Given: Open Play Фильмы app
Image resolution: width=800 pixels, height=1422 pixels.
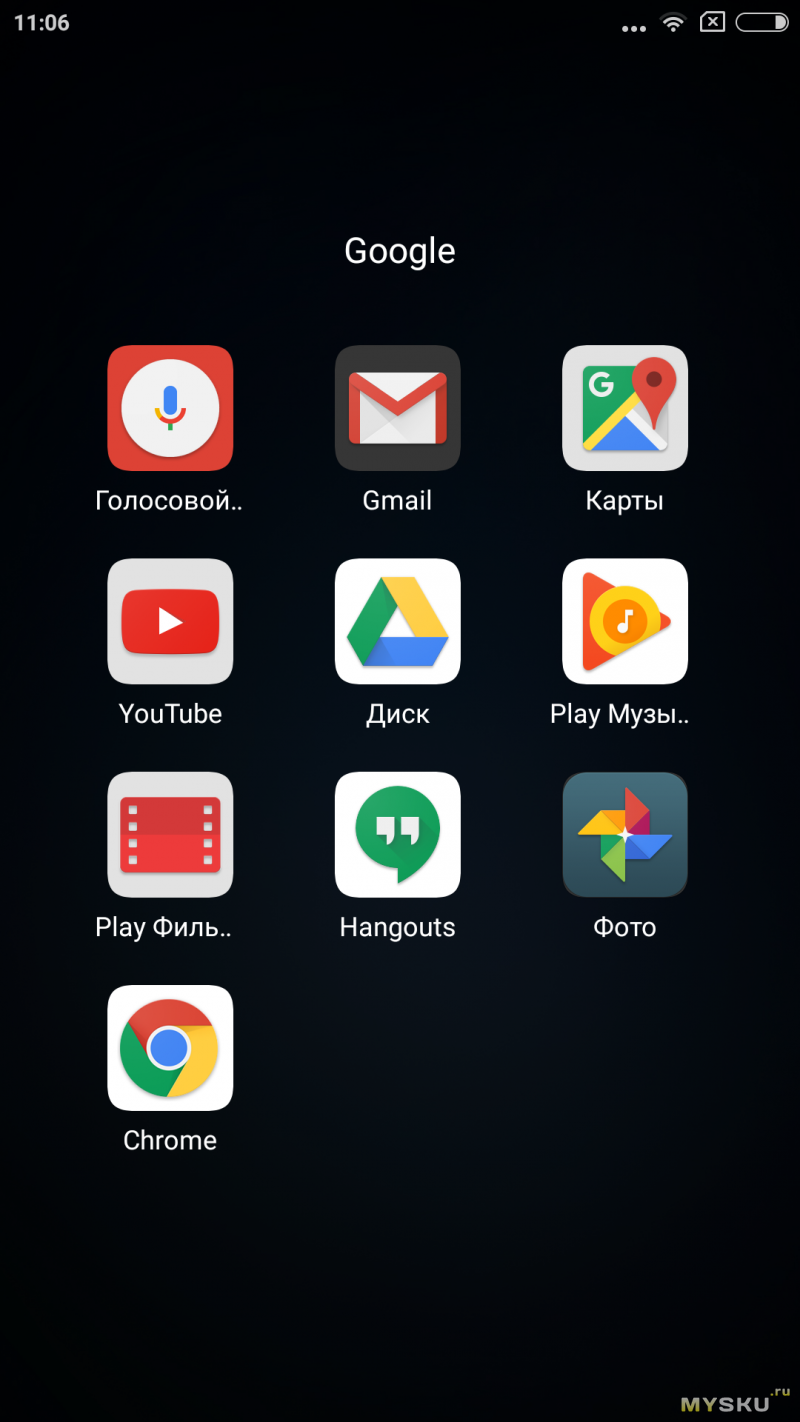Looking at the screenshot, I should tap(170, 834).
